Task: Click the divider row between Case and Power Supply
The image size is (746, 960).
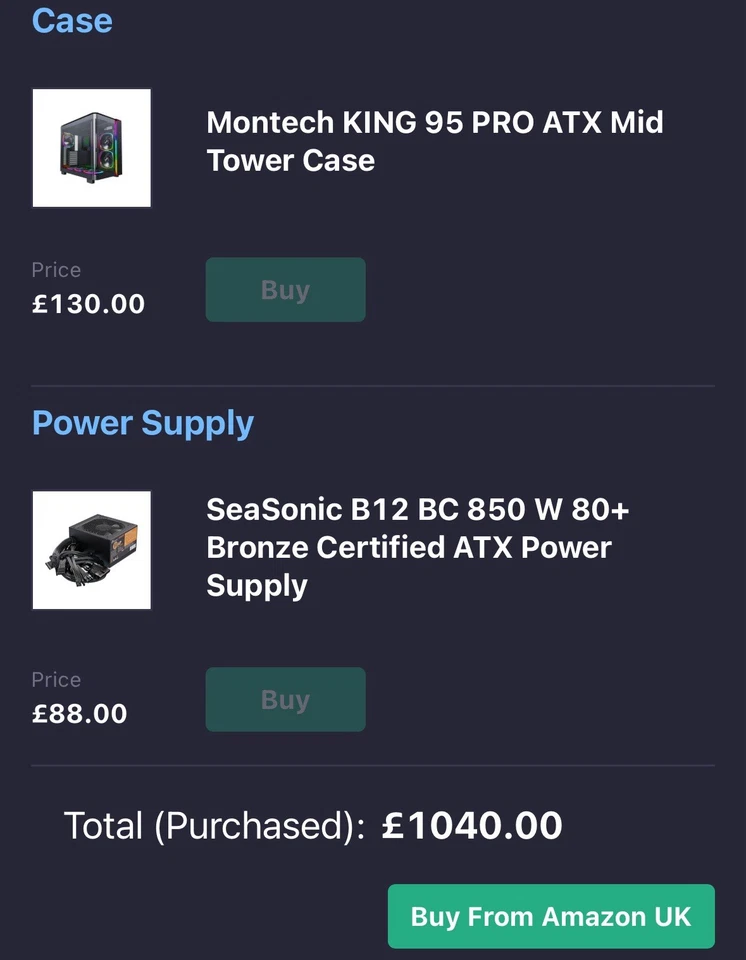Action: point(373,384)
